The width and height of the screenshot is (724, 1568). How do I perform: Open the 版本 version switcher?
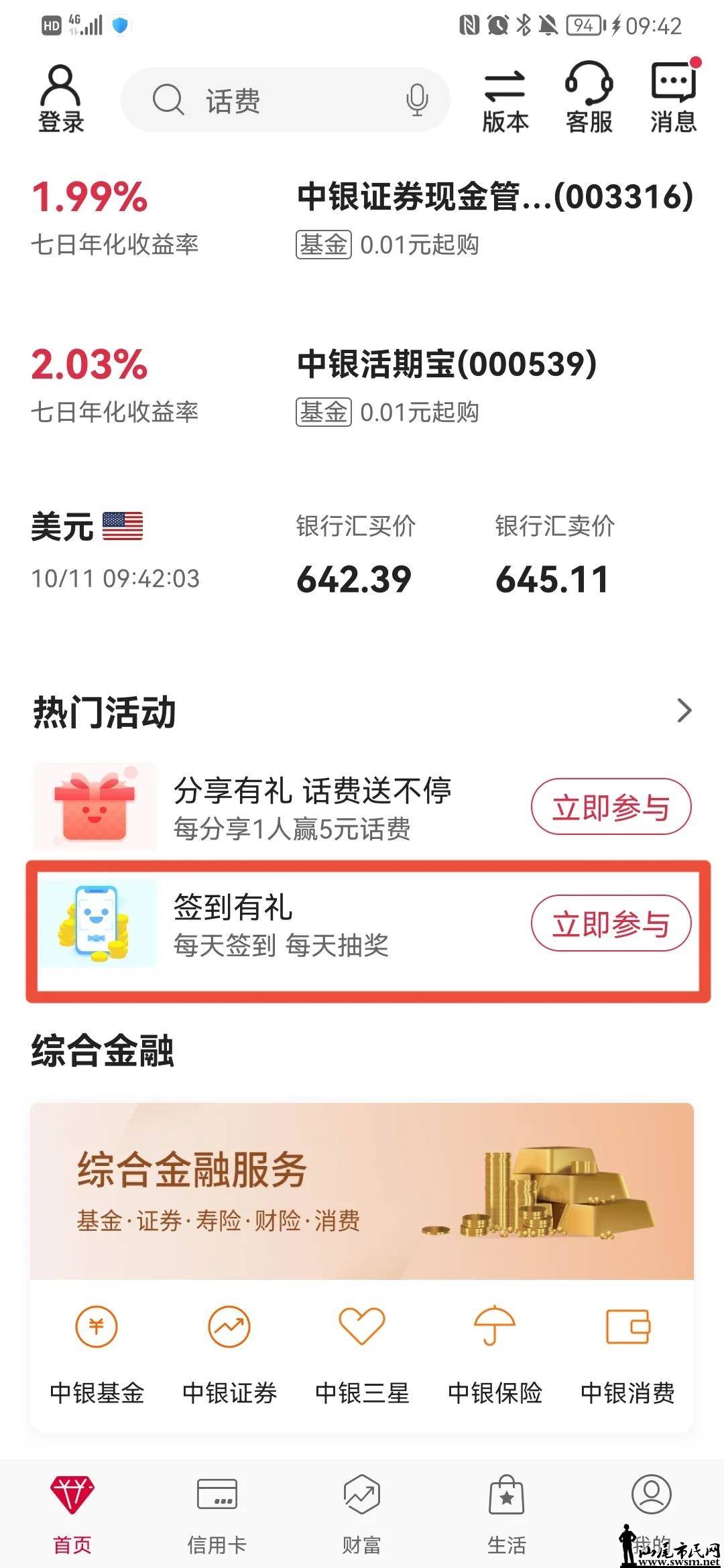coord(505,101)
